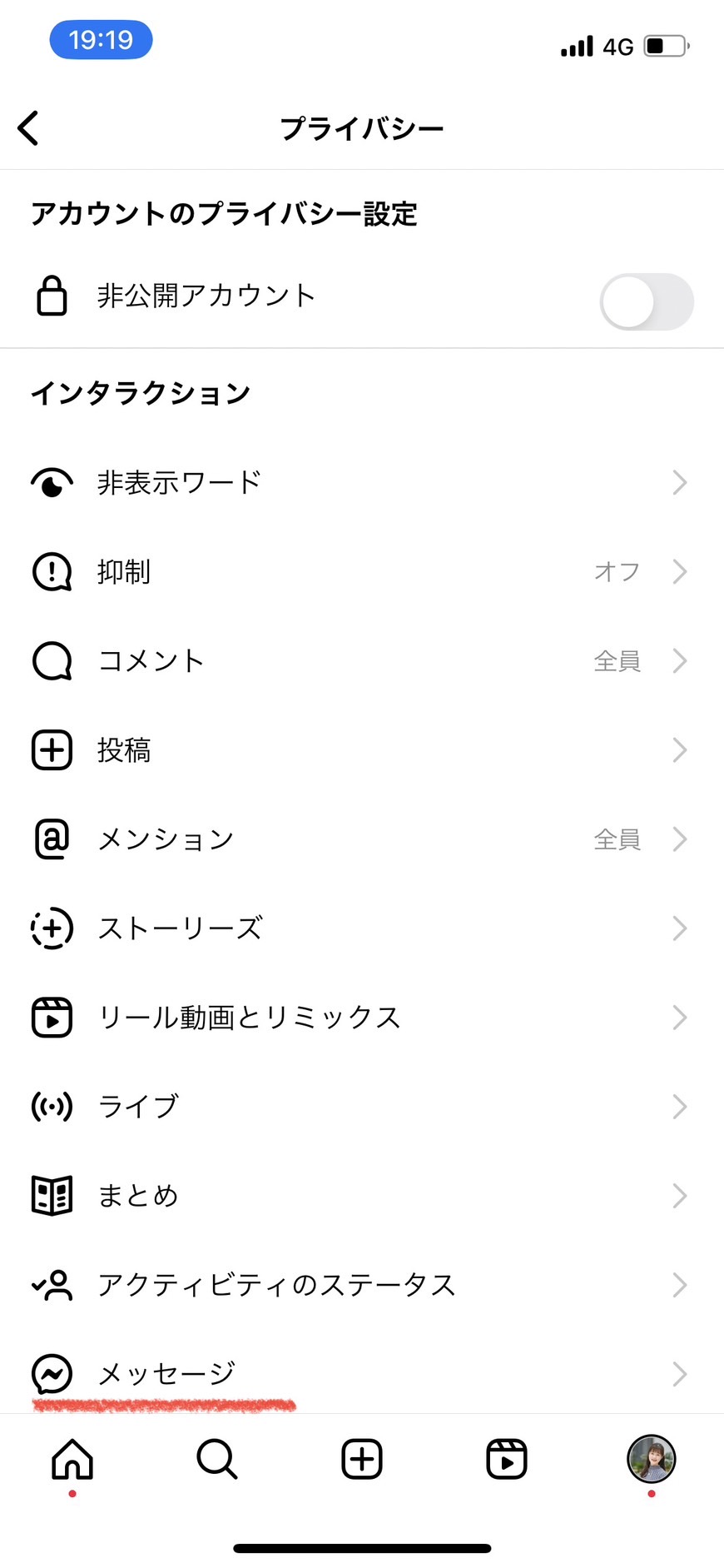Switch to the Reels tab

coord(507,1460)
